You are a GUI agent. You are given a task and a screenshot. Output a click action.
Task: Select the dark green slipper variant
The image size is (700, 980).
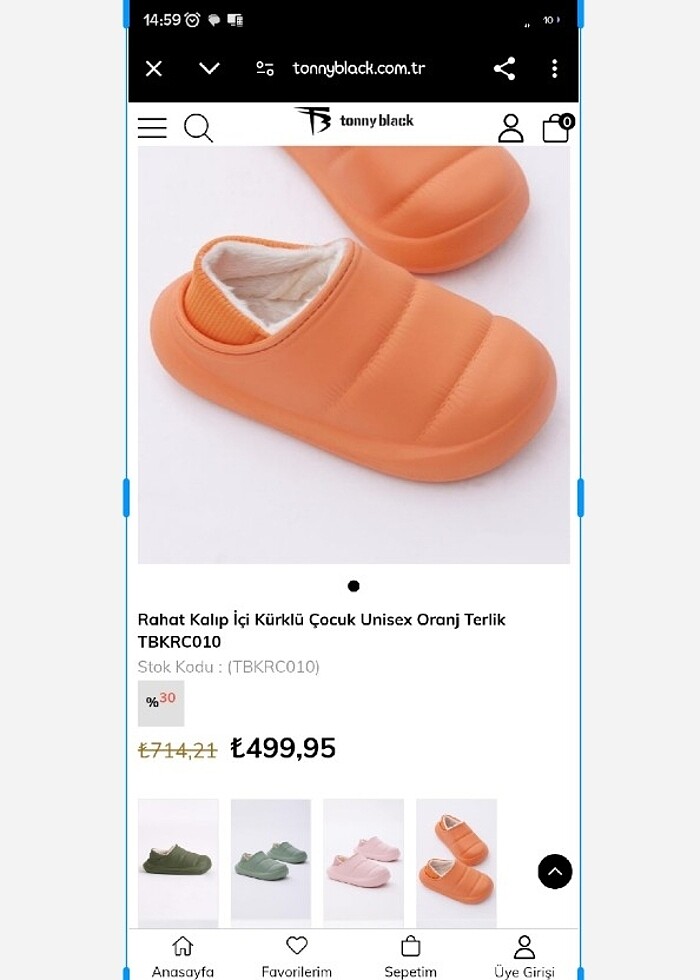click(x=178, y=861)
